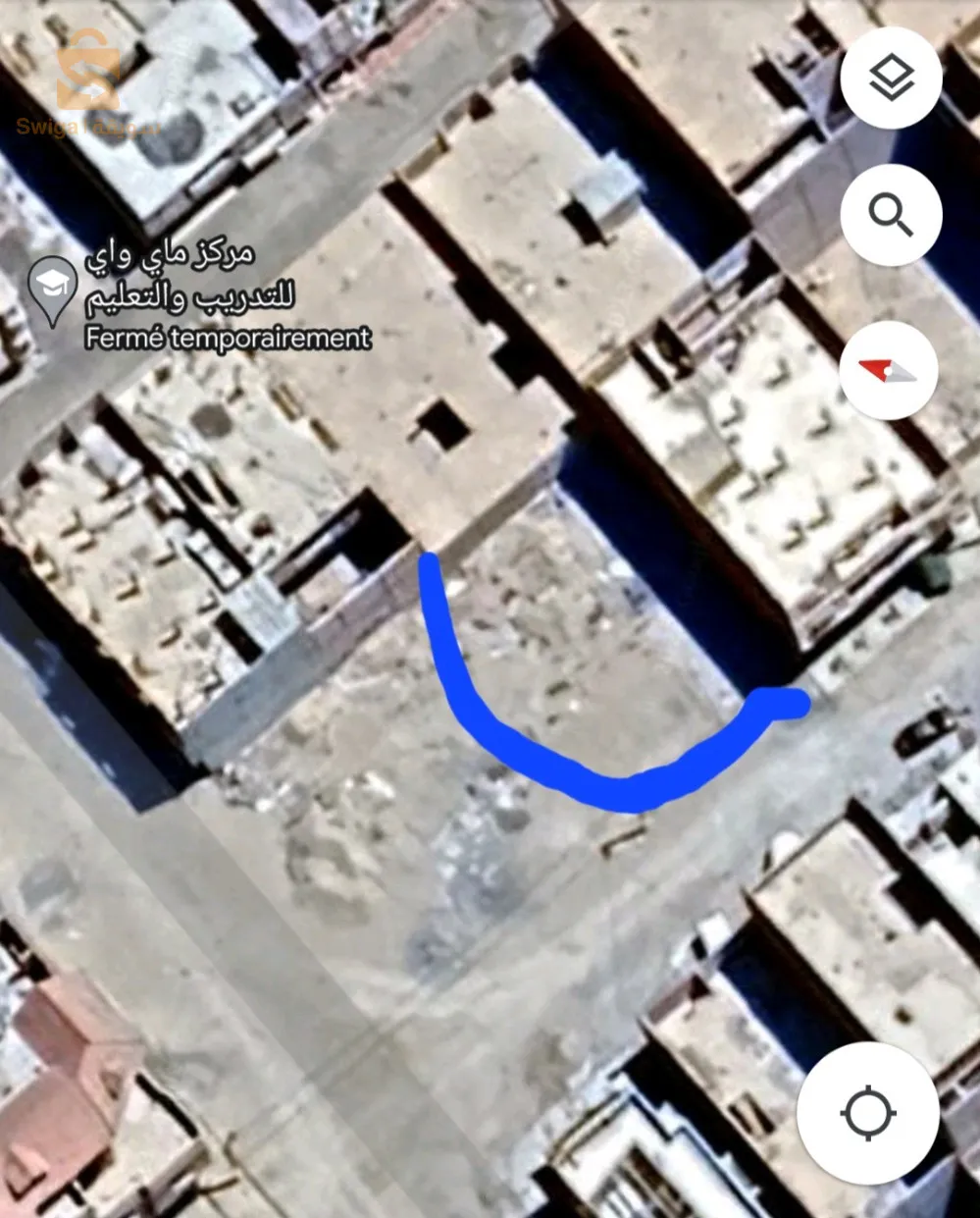
Task: Open the map layers selector
Action: click(x=891, y=79)
